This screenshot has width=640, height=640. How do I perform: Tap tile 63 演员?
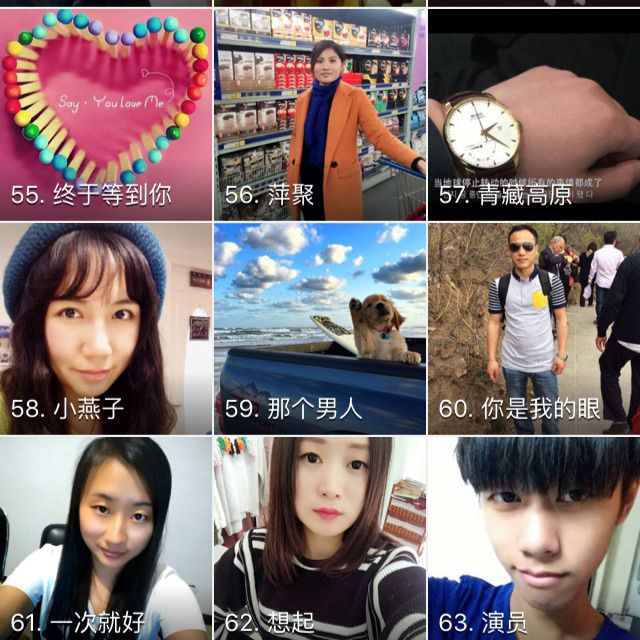pyautogui.click(x=534, y=538)
